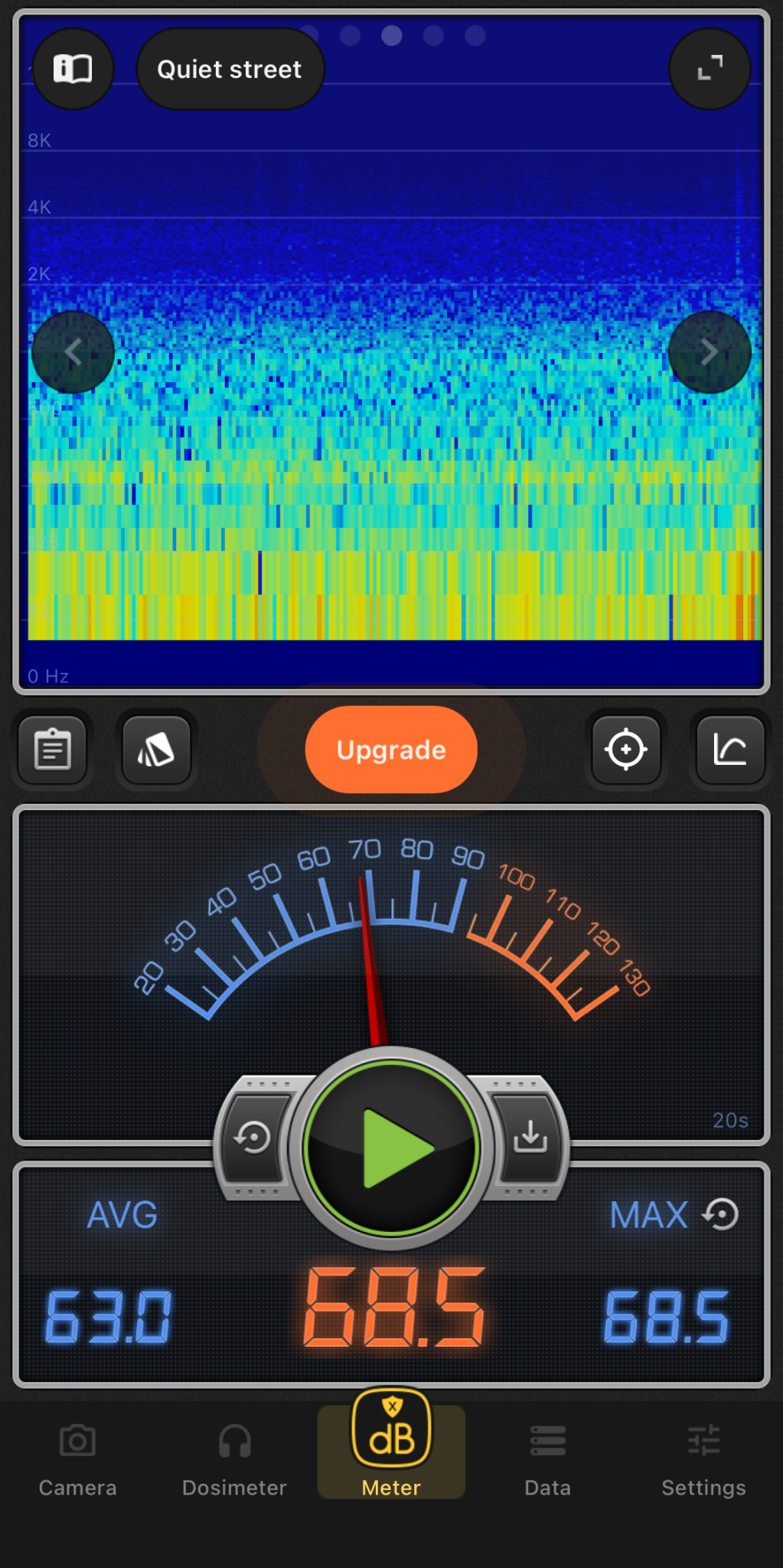Reset the MAX value
Viewport: 783px width, 1568px height.
click(x=721, y=1214)
